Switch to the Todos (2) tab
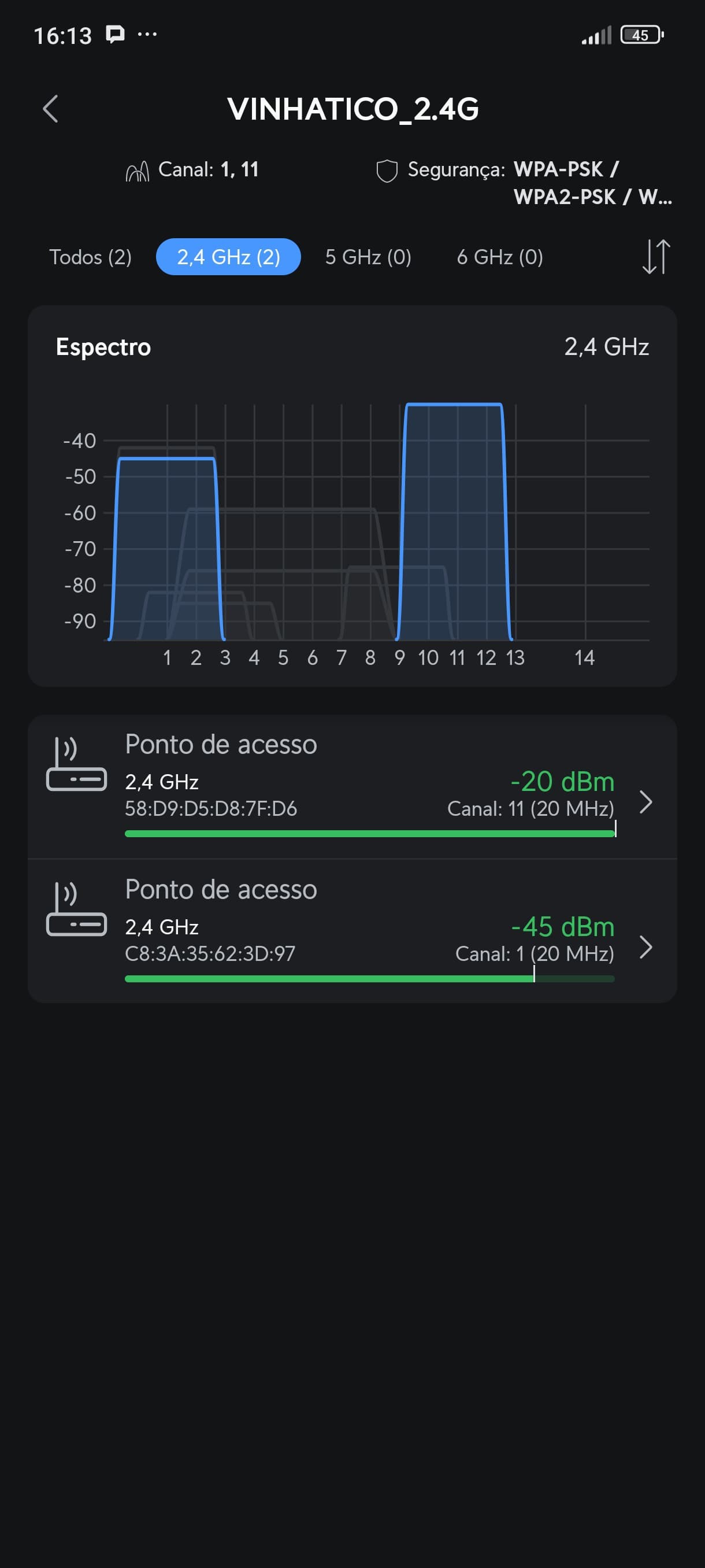This screenshot has width=705, height=1568. coord(91,257)
